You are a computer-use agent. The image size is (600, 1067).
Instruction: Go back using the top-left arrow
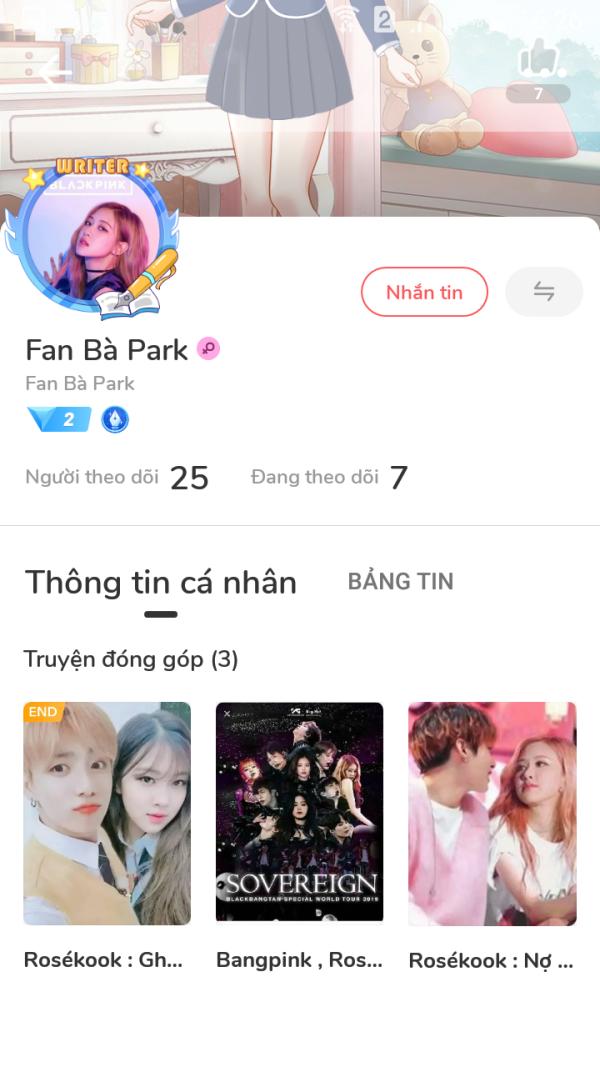pyautogui.click(x=52, y=70)
